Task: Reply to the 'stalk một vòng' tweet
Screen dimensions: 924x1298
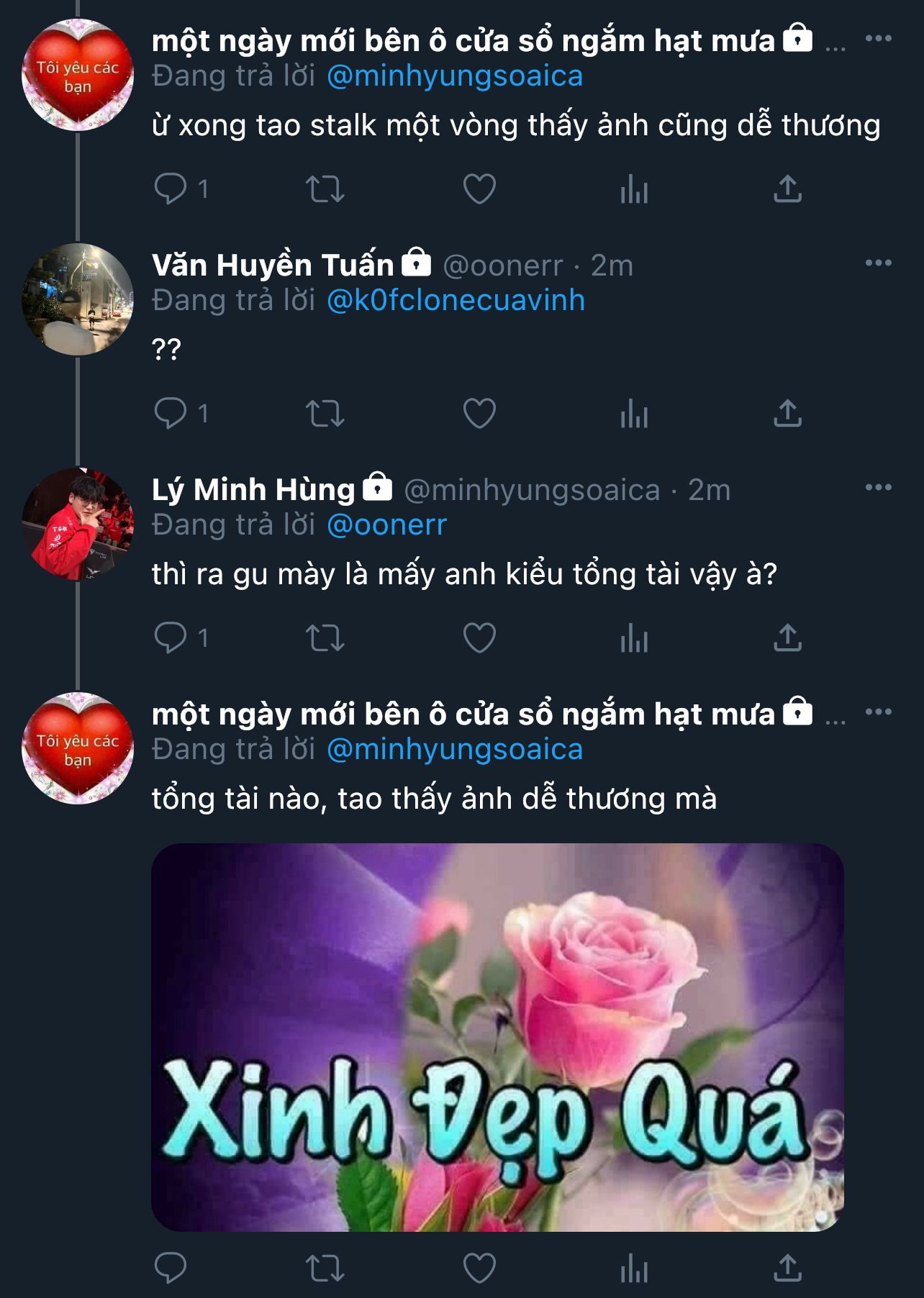Action: tap(171, 189)
